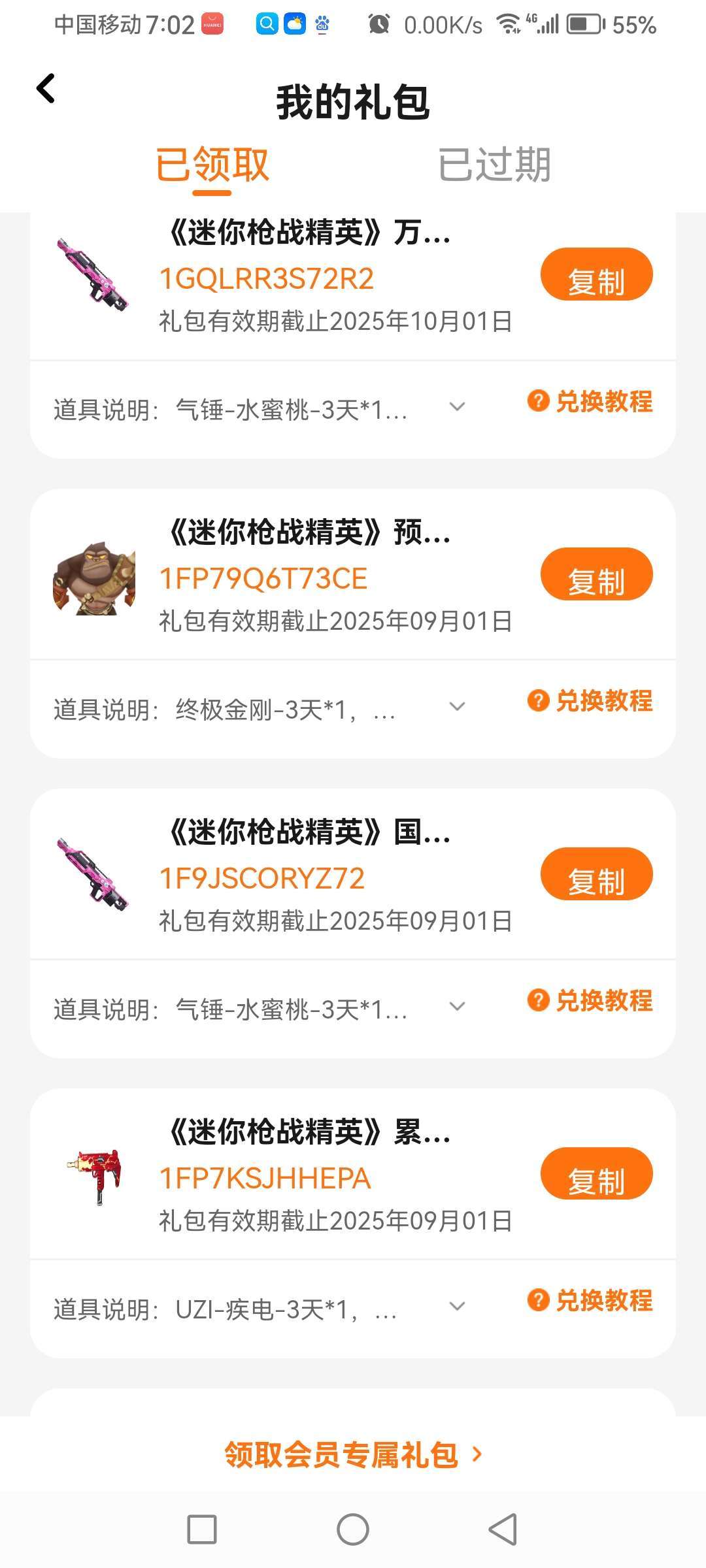Tap the system home button
Viewport: 706px width, 1568px height.
point(353,1529)
